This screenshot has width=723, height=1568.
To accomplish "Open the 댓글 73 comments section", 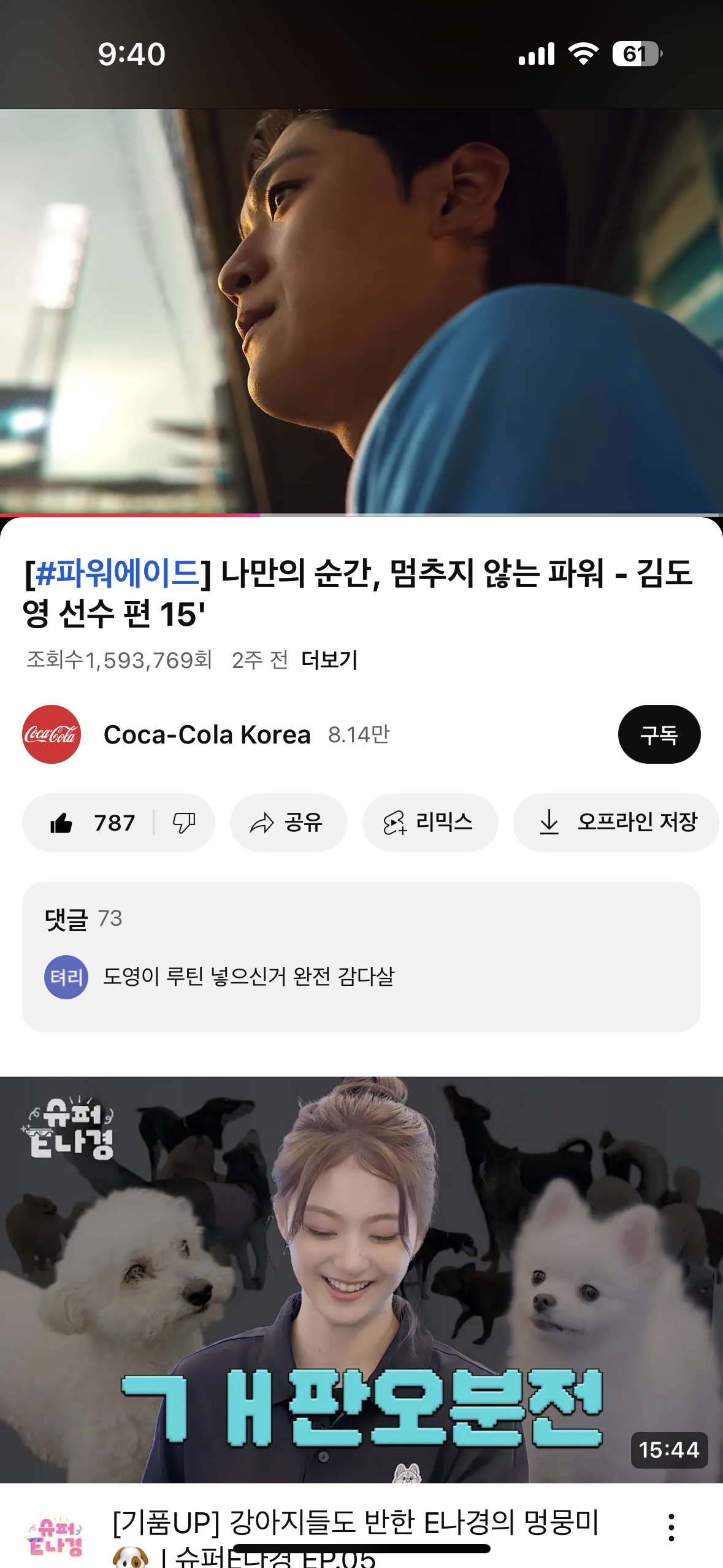I will [361, 956].
